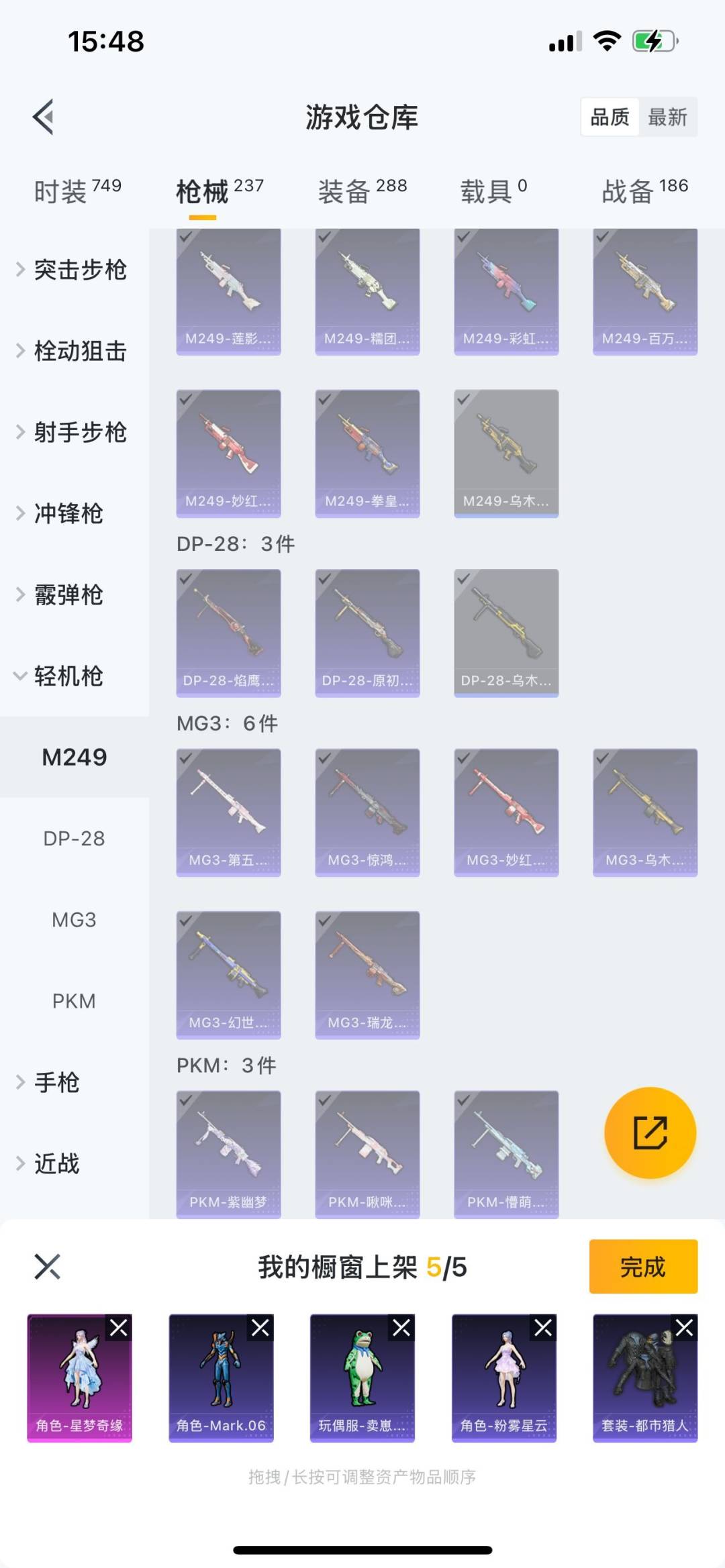
Task: Remove 角色-星梦奇缘 from showcase
Action: (x=119, y=1328)
